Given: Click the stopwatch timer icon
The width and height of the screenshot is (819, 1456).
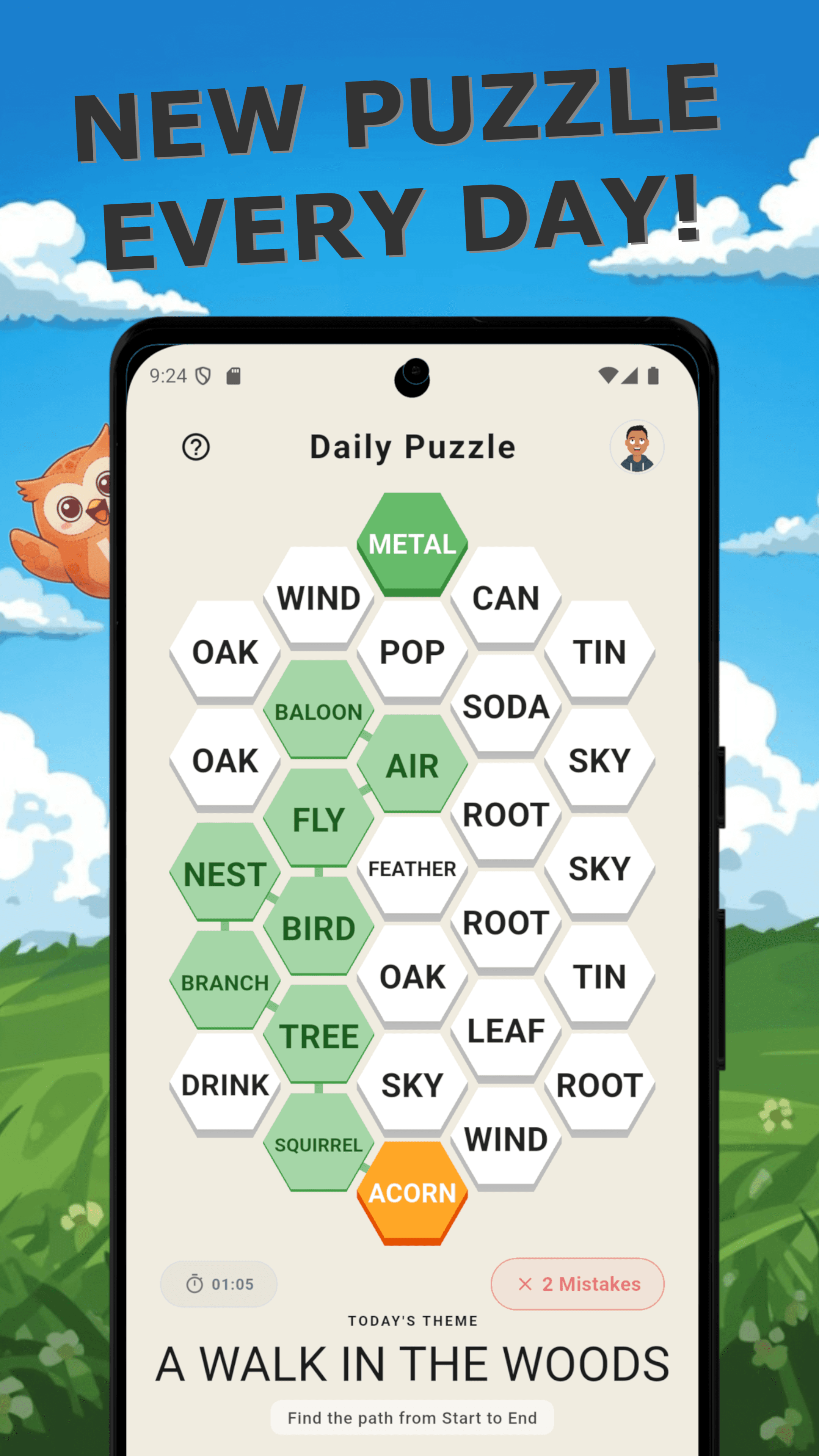Looking at the screenshot, I should tap(195, 1284).
